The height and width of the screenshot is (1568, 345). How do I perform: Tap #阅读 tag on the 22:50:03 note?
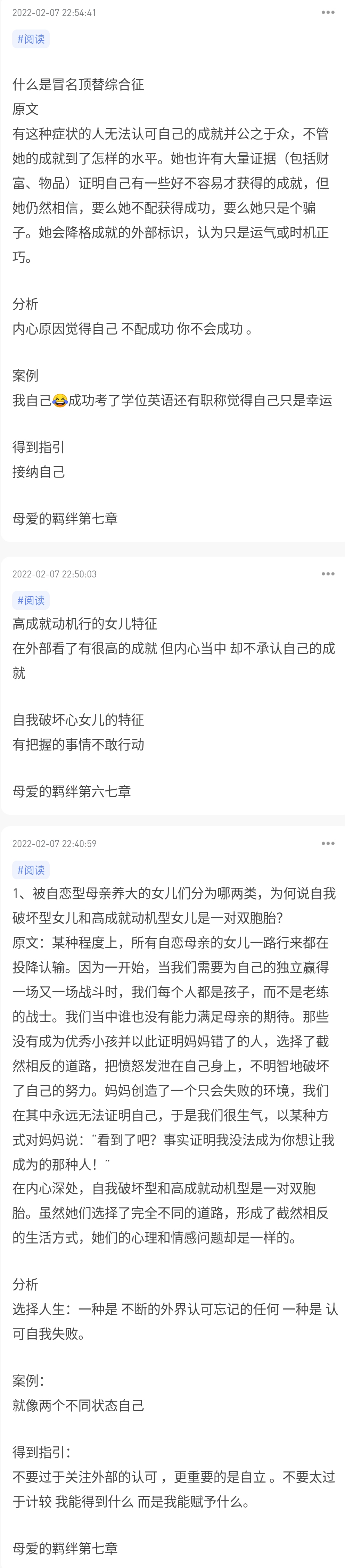tap(31, 600)
